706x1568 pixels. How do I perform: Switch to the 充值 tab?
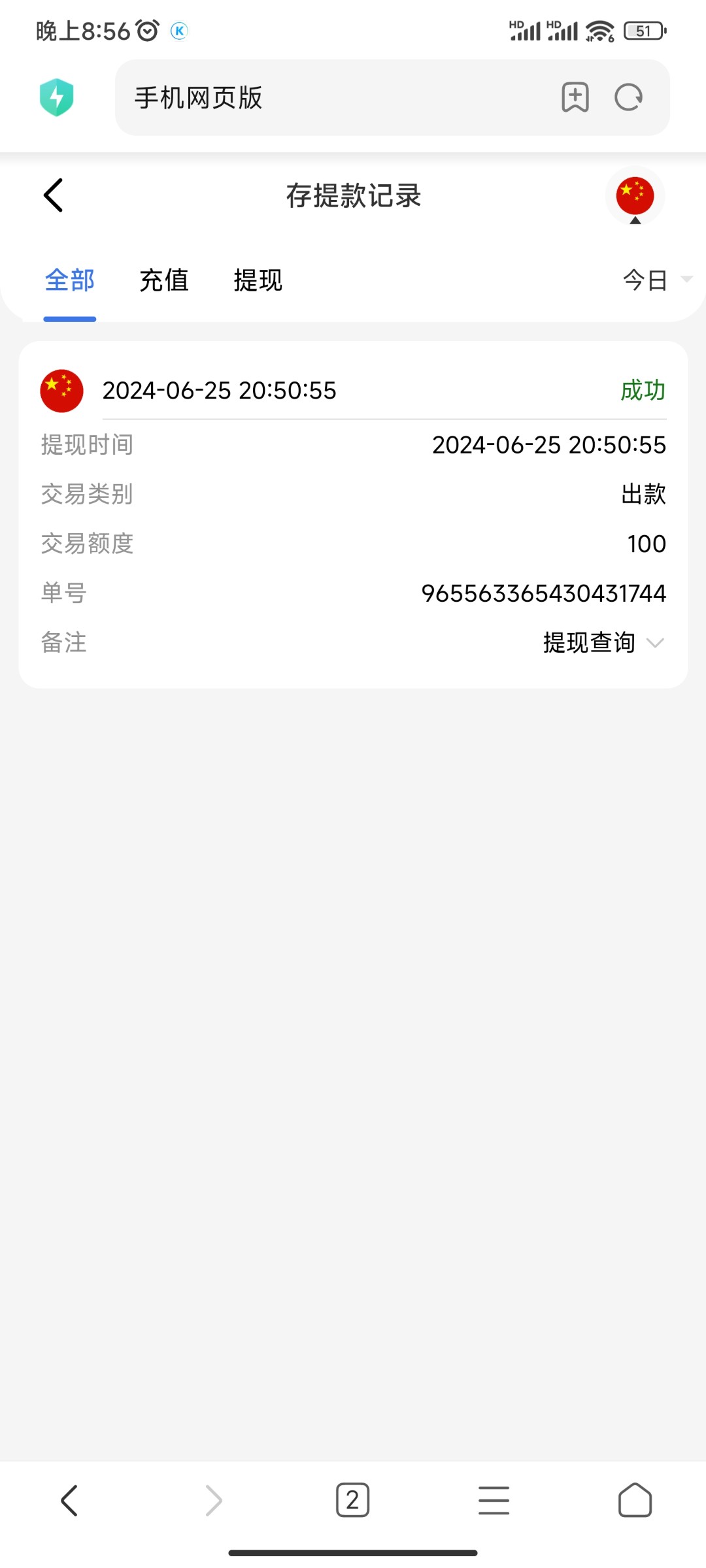tap(164, 281)
